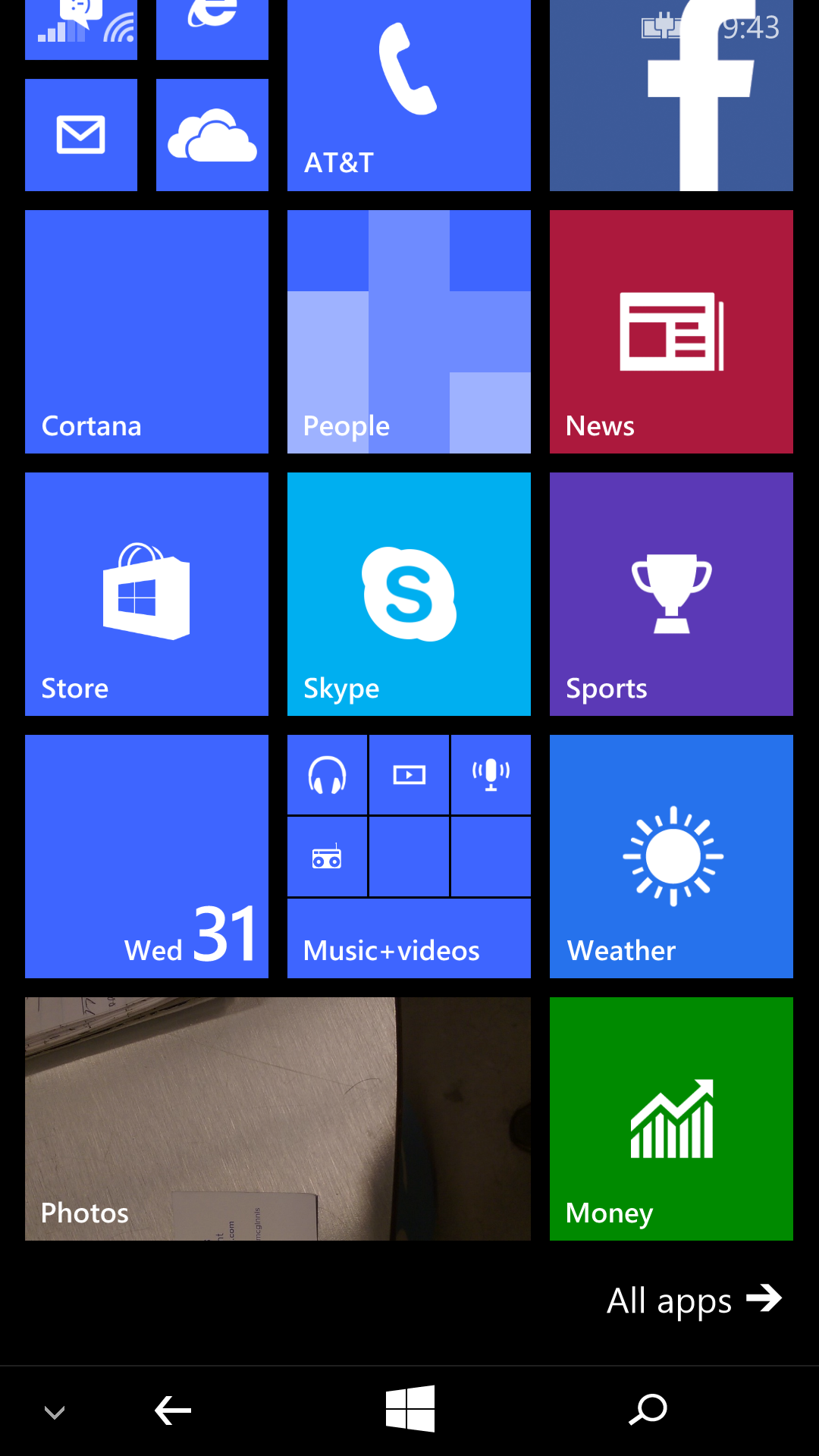Open the News app
Image resolution: width=819 pixels, height=1456 pixels.
[x=671, y=331]
